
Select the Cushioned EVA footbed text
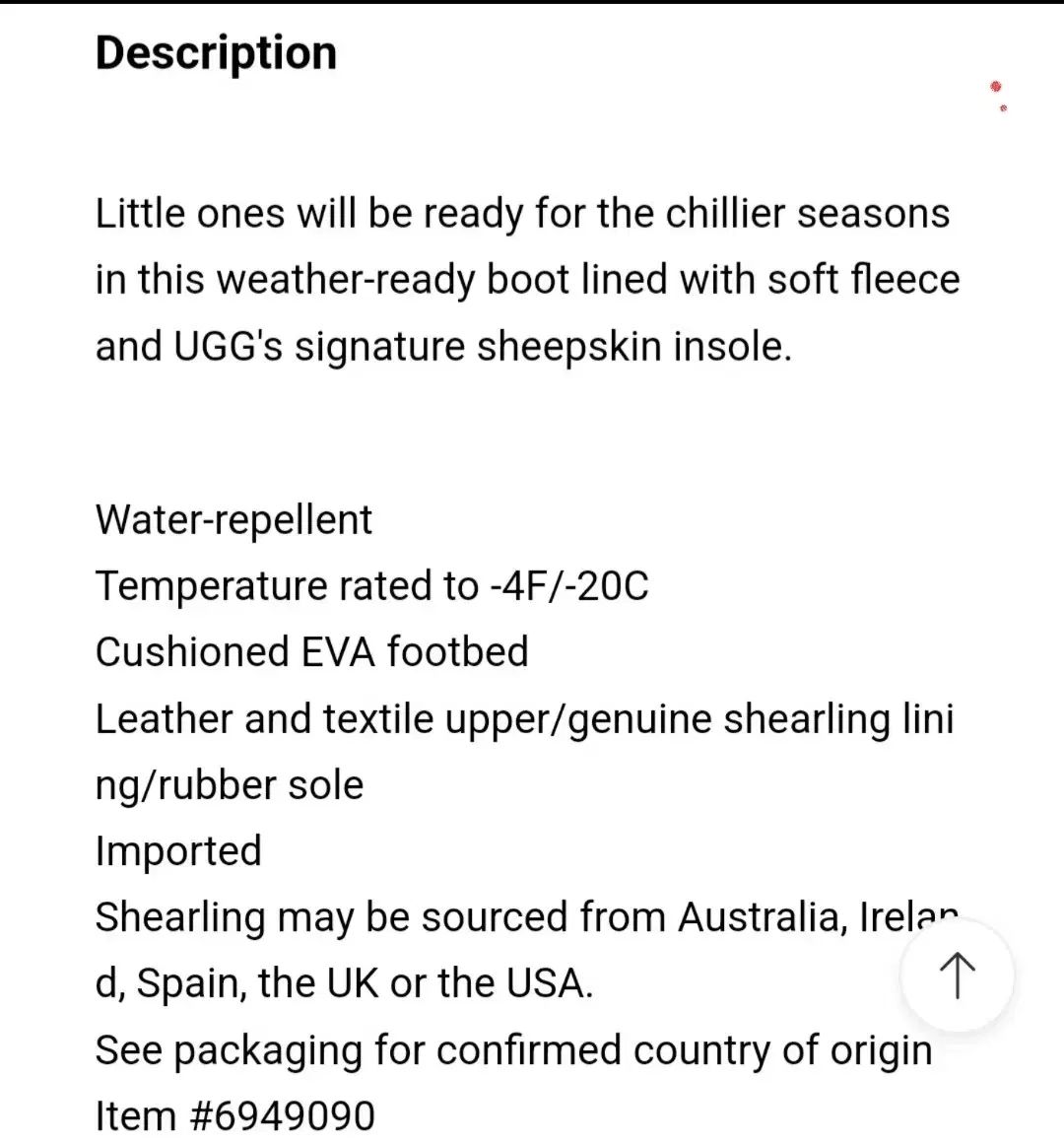(311, 651)
